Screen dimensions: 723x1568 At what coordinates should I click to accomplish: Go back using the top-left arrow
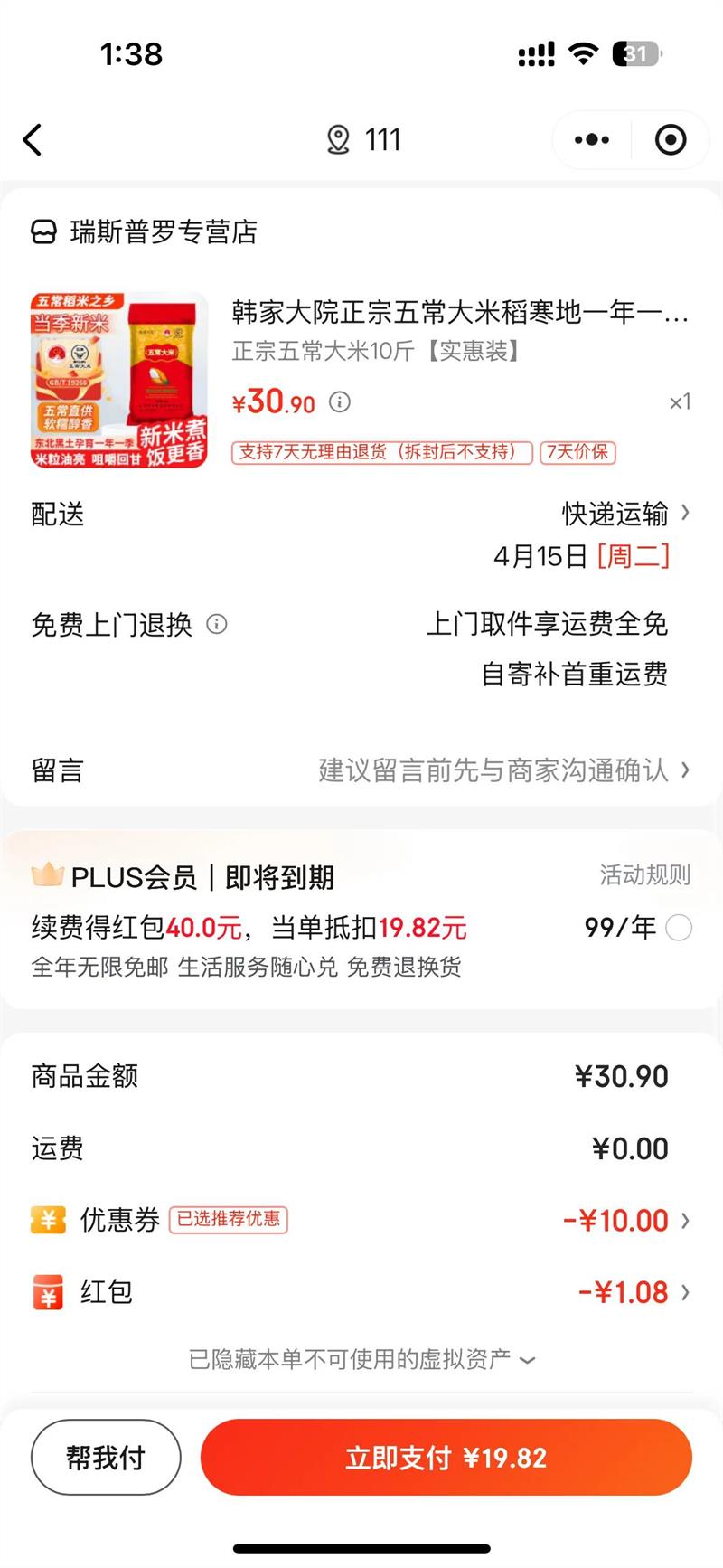click(33, 140)
